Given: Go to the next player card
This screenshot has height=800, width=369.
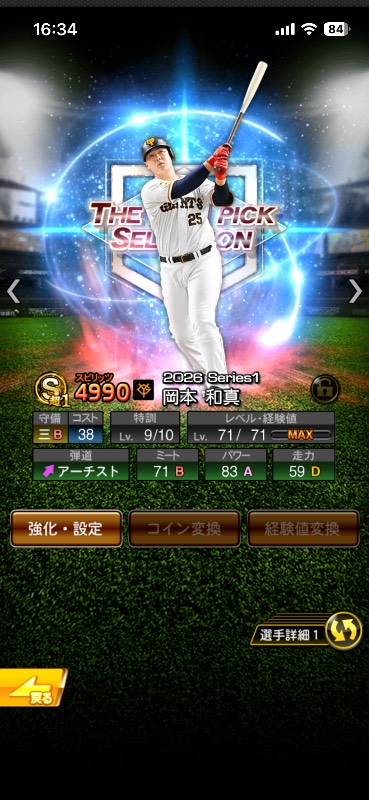Looking at the screenshot, I should (x=355, y=291).
